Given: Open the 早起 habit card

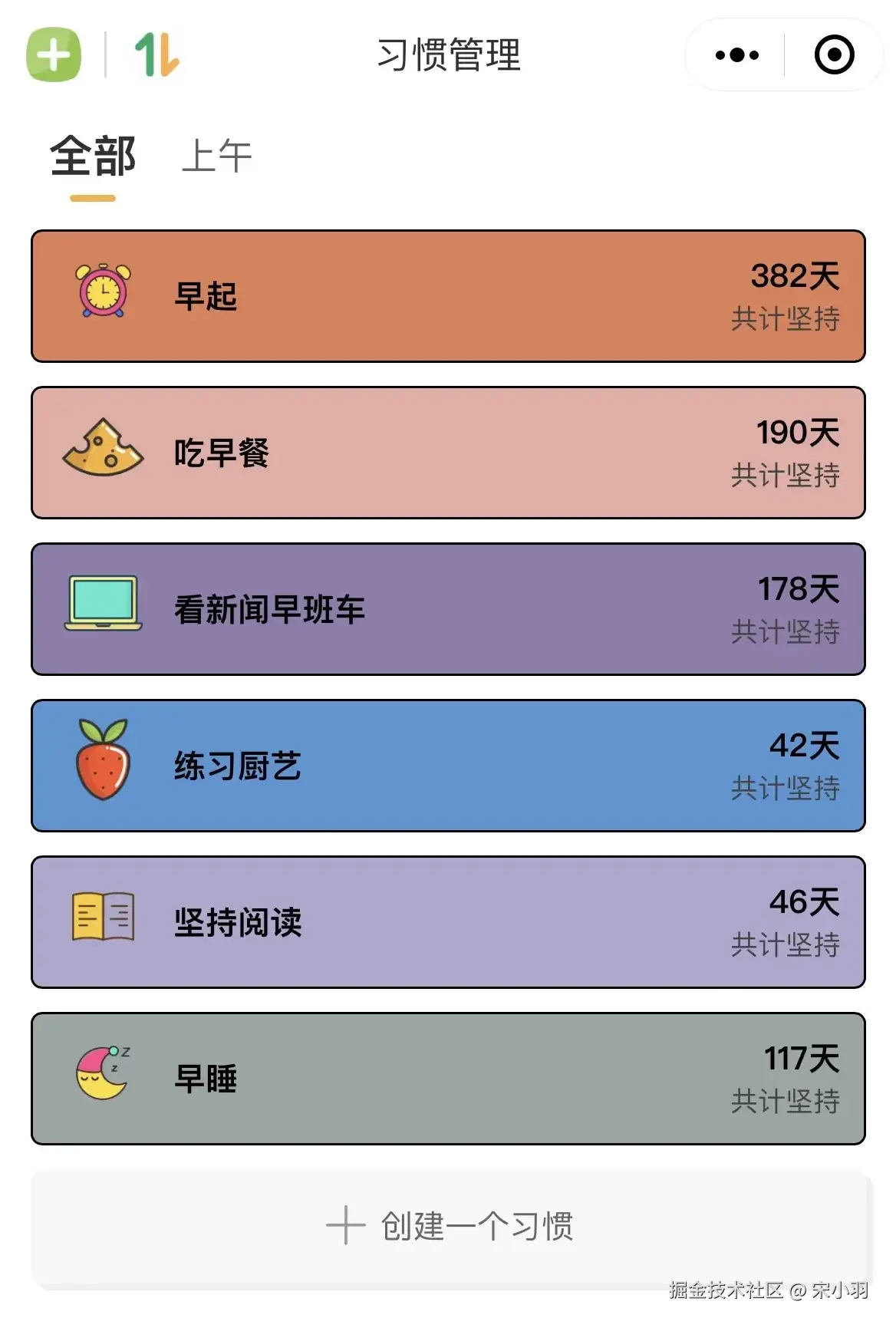Looking at the screenshot, I should pos(448,296).
